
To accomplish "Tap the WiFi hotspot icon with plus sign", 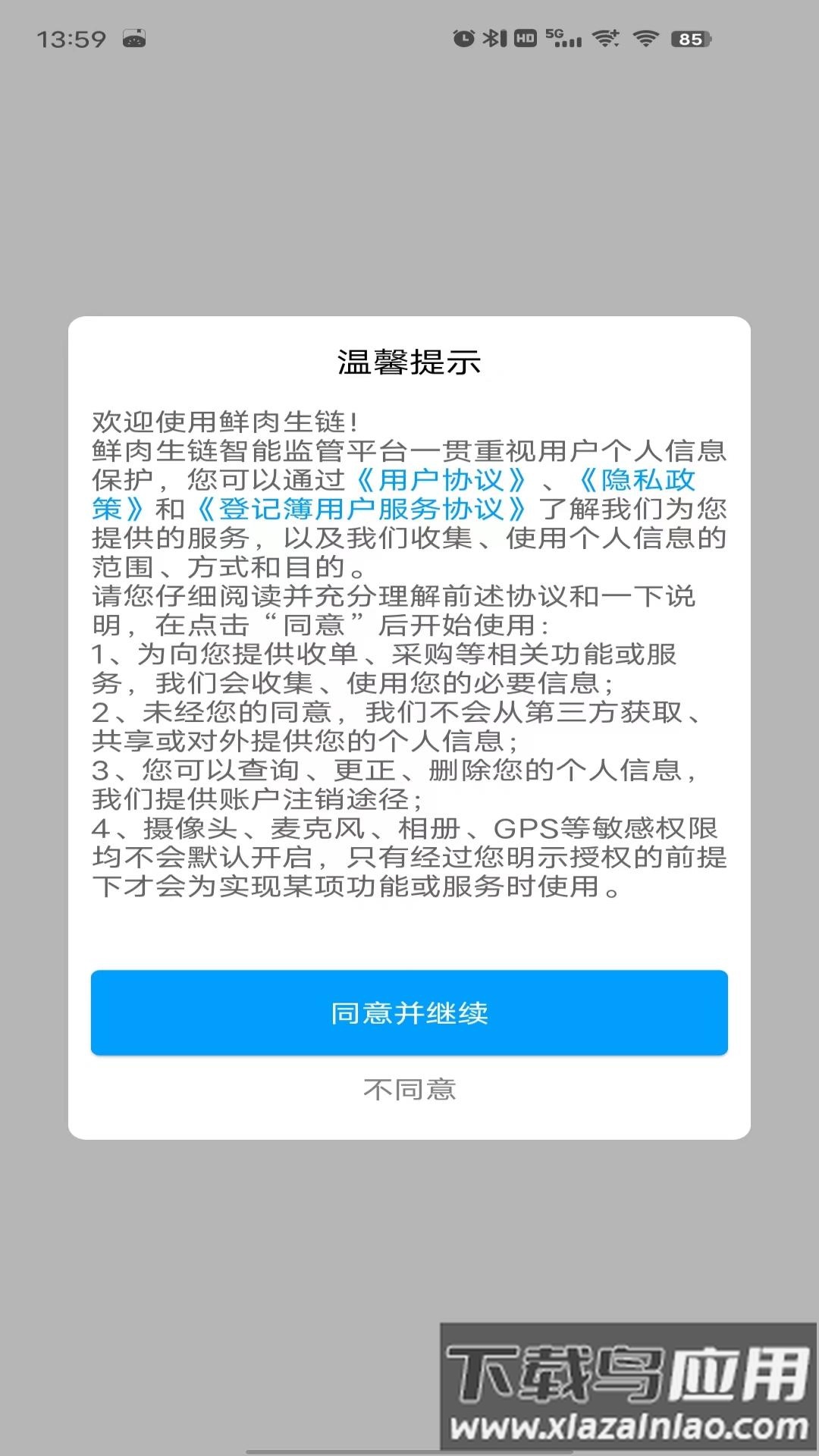I will pyautogui.click(x=604, y=36).
